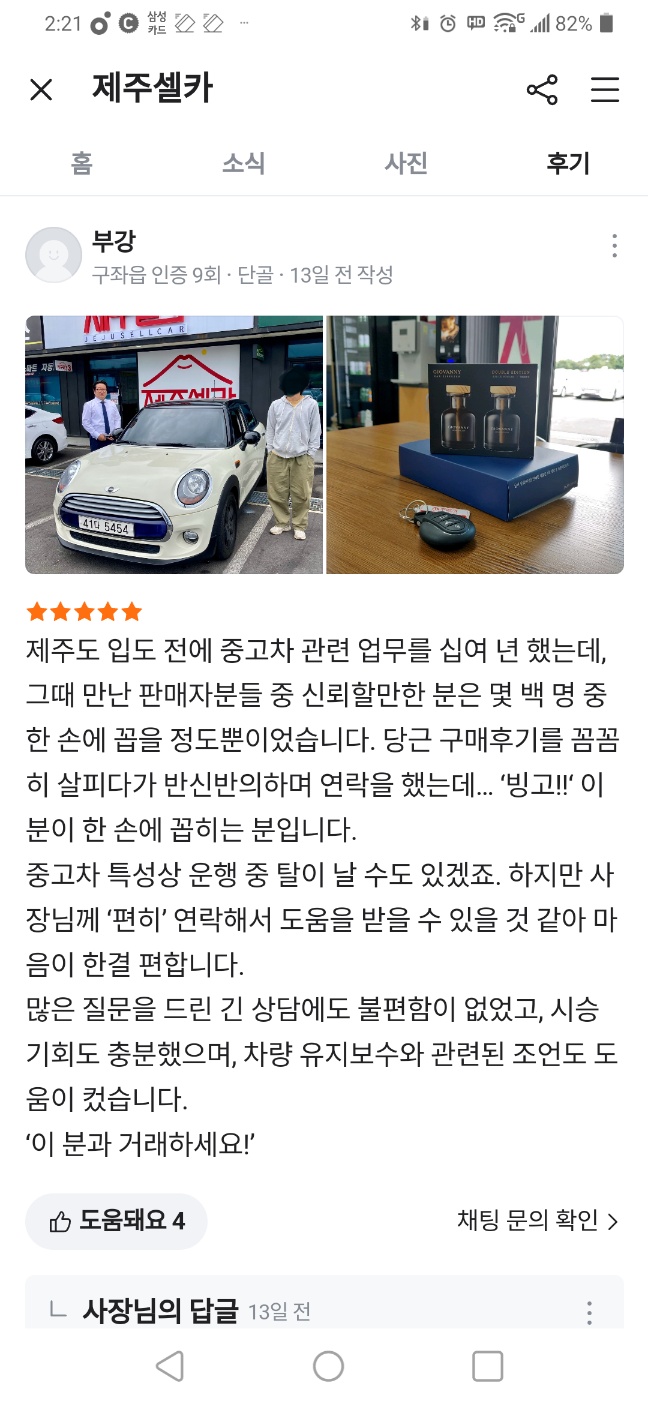The image size is (648, 1404).
Task: Switch to the 소식 tab
Action: pos(244,163)
